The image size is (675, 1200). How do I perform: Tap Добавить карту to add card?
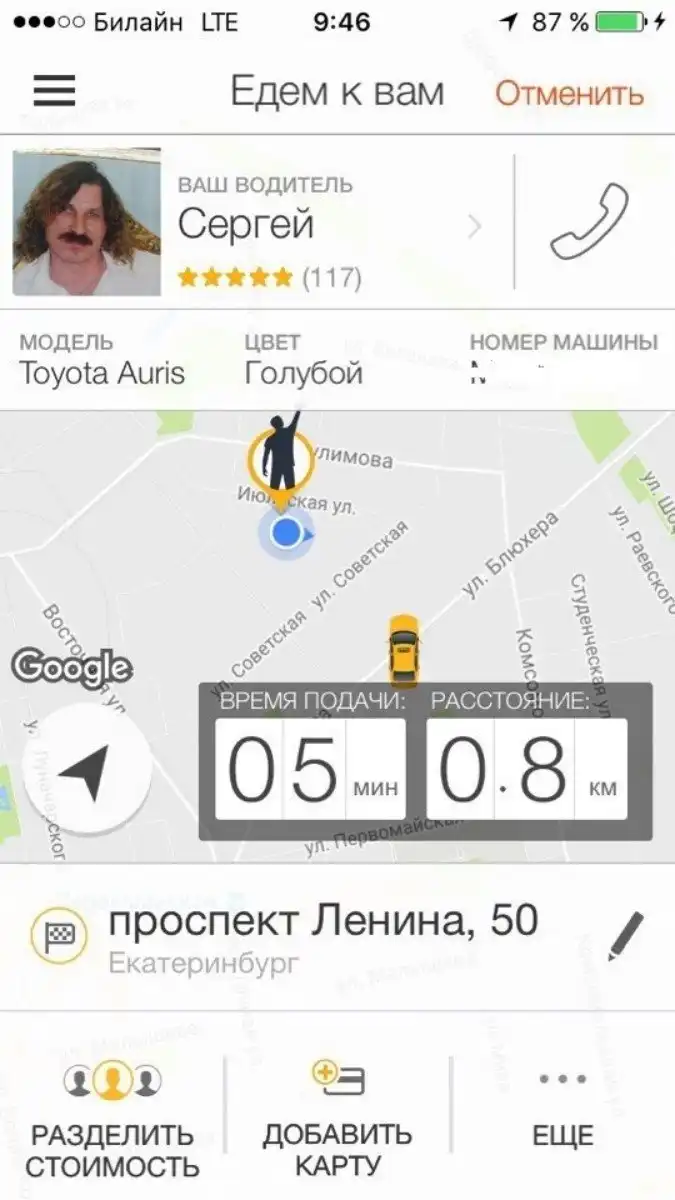pos(338,1120)
